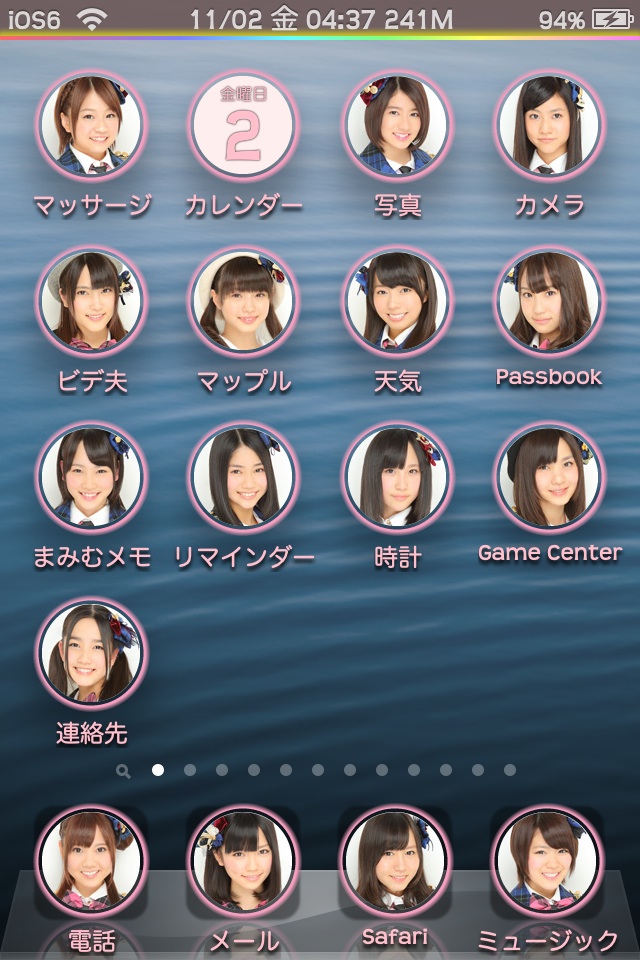Open the 連絡先 contacts app
The width and height of the screenshot is (640, 960).
coord(91,653)
